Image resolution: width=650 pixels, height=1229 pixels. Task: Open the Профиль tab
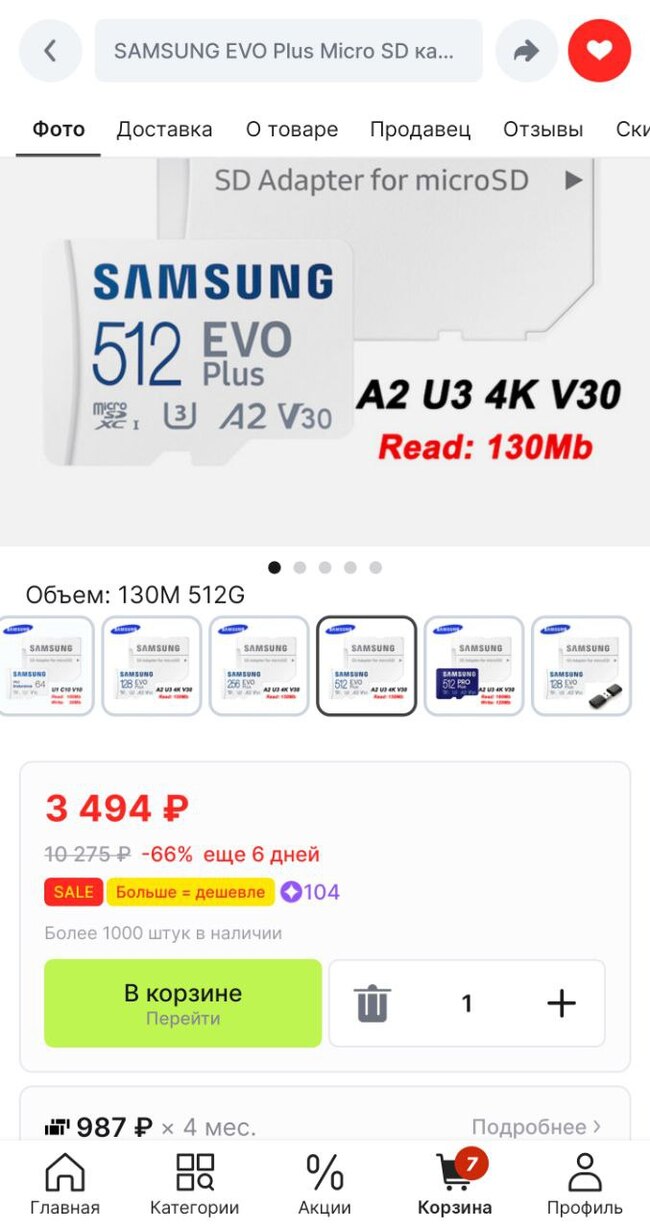click(x=584, y=1184)
